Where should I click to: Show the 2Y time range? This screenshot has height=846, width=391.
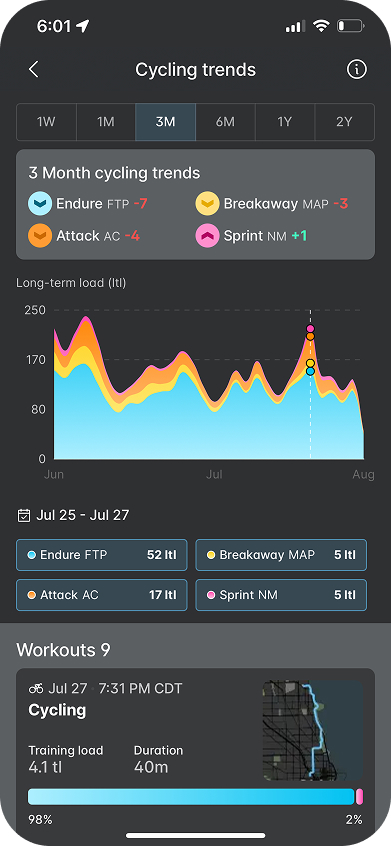coord(344,122)
